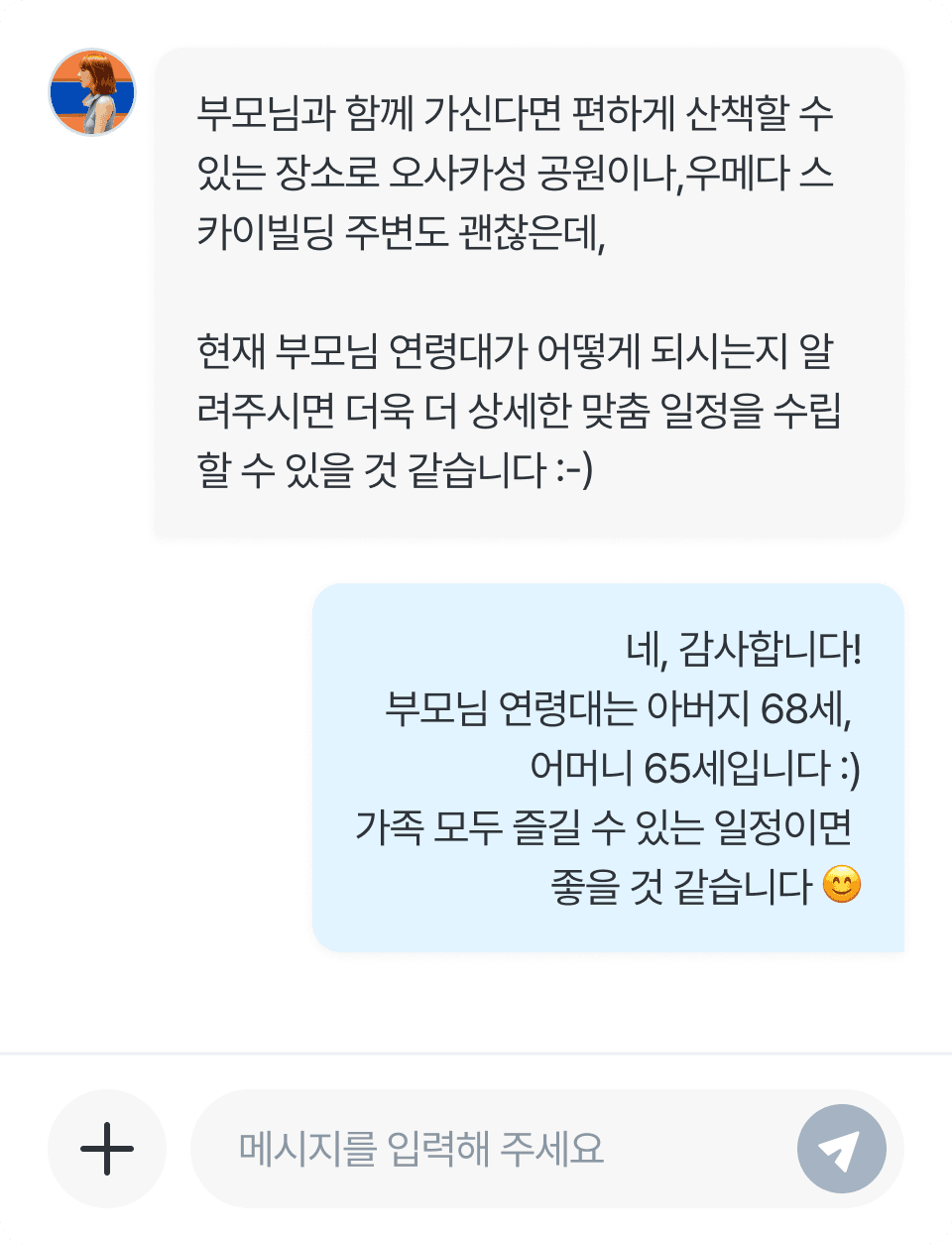The image size is (952, 1244).
Task: Click the bottom-left circular plus control
Action: pos(104,1148)
